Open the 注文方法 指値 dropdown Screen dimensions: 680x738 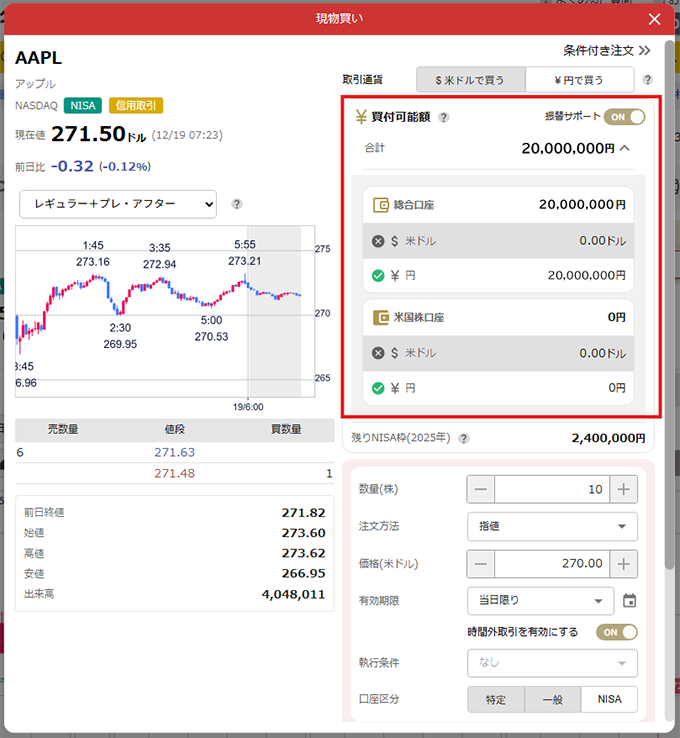552,526
